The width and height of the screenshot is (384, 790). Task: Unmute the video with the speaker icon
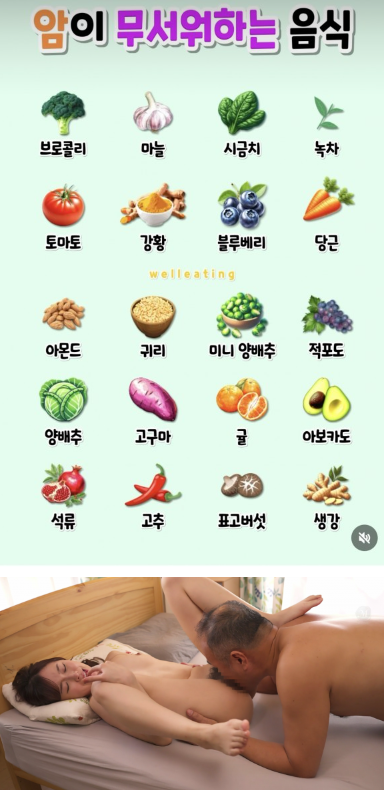tap(364, 538)
